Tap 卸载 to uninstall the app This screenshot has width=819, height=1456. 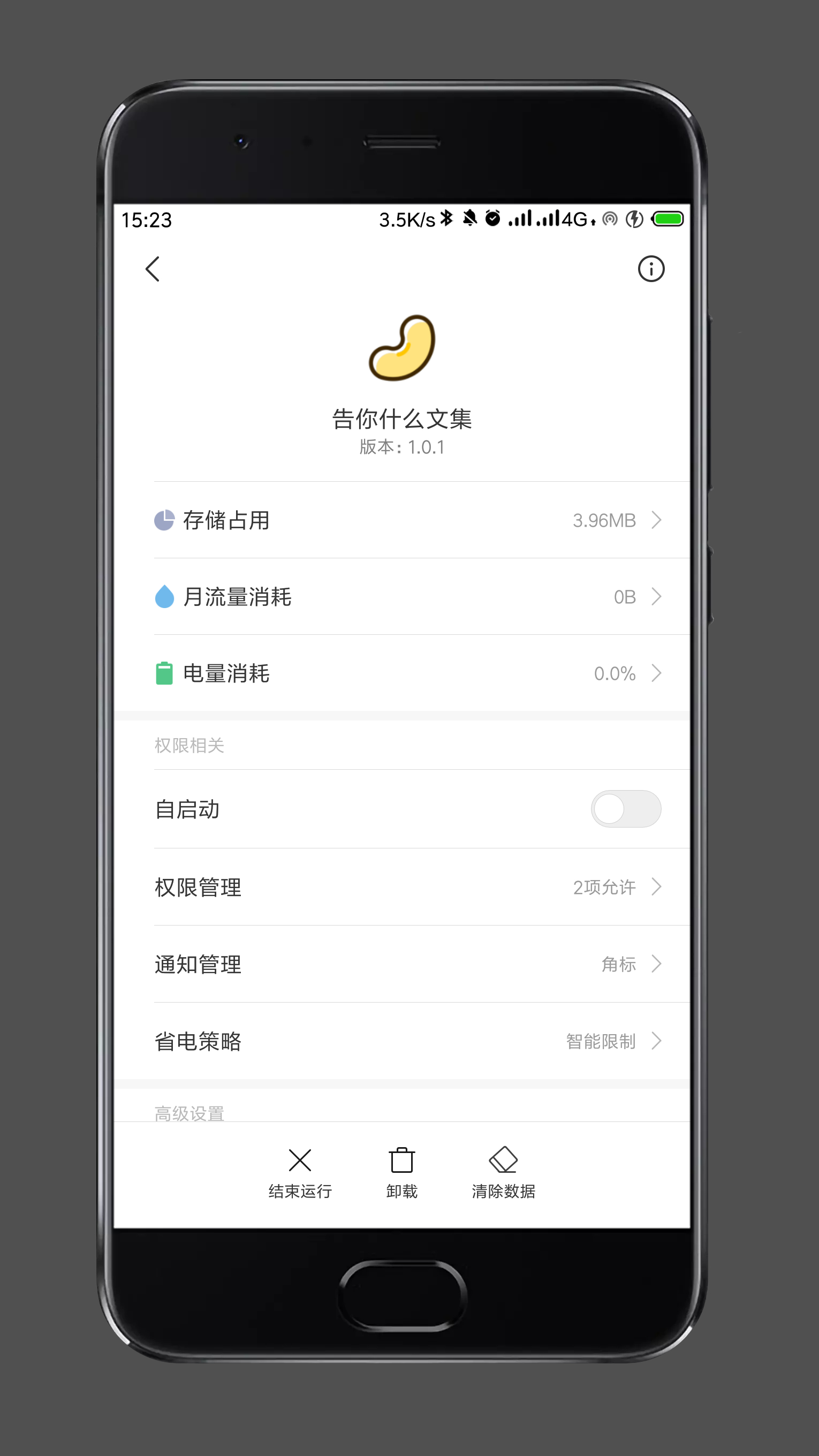(x=402, y=1173)
